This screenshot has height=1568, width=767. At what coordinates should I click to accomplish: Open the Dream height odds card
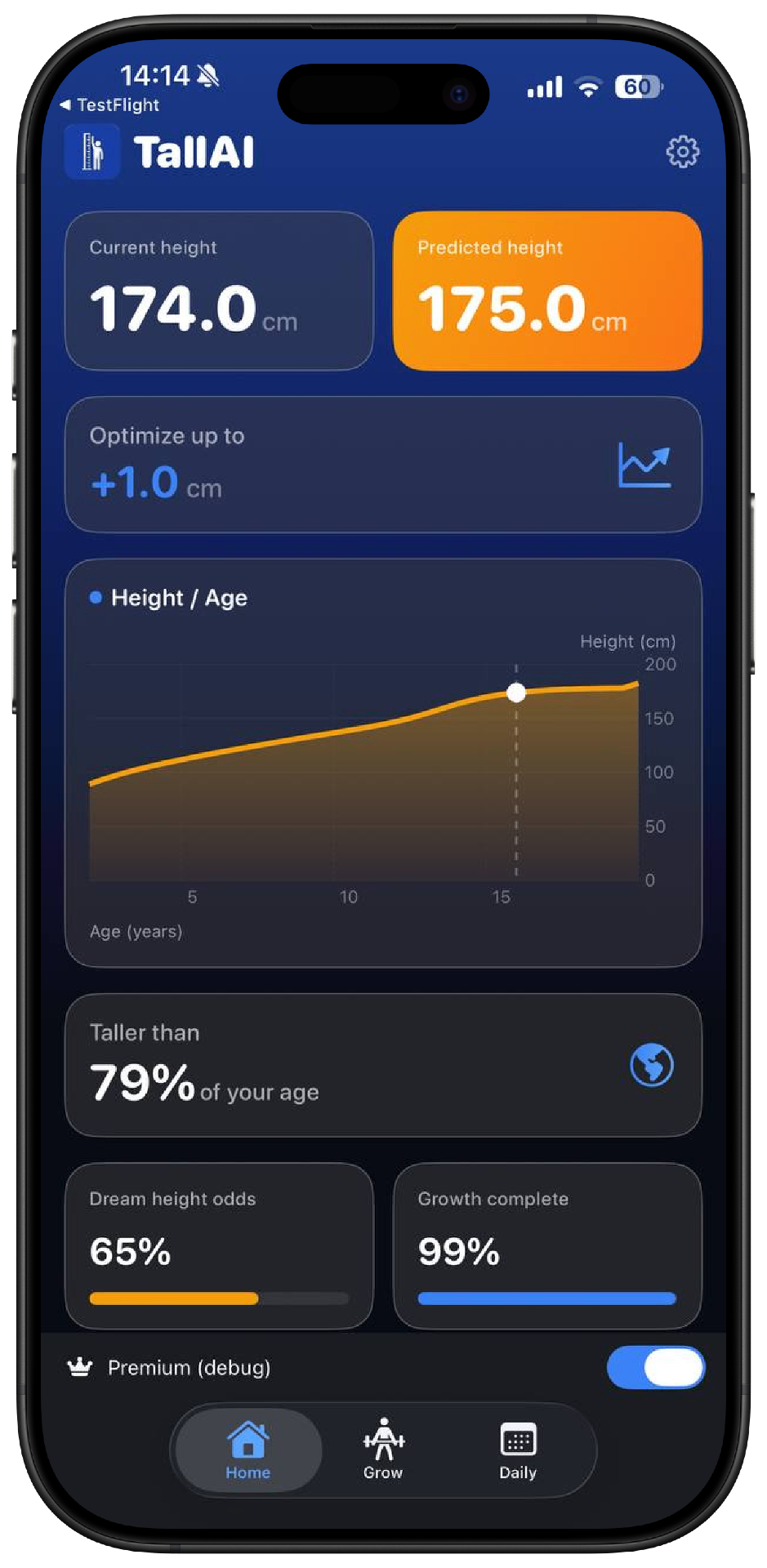click(219, 1245)
